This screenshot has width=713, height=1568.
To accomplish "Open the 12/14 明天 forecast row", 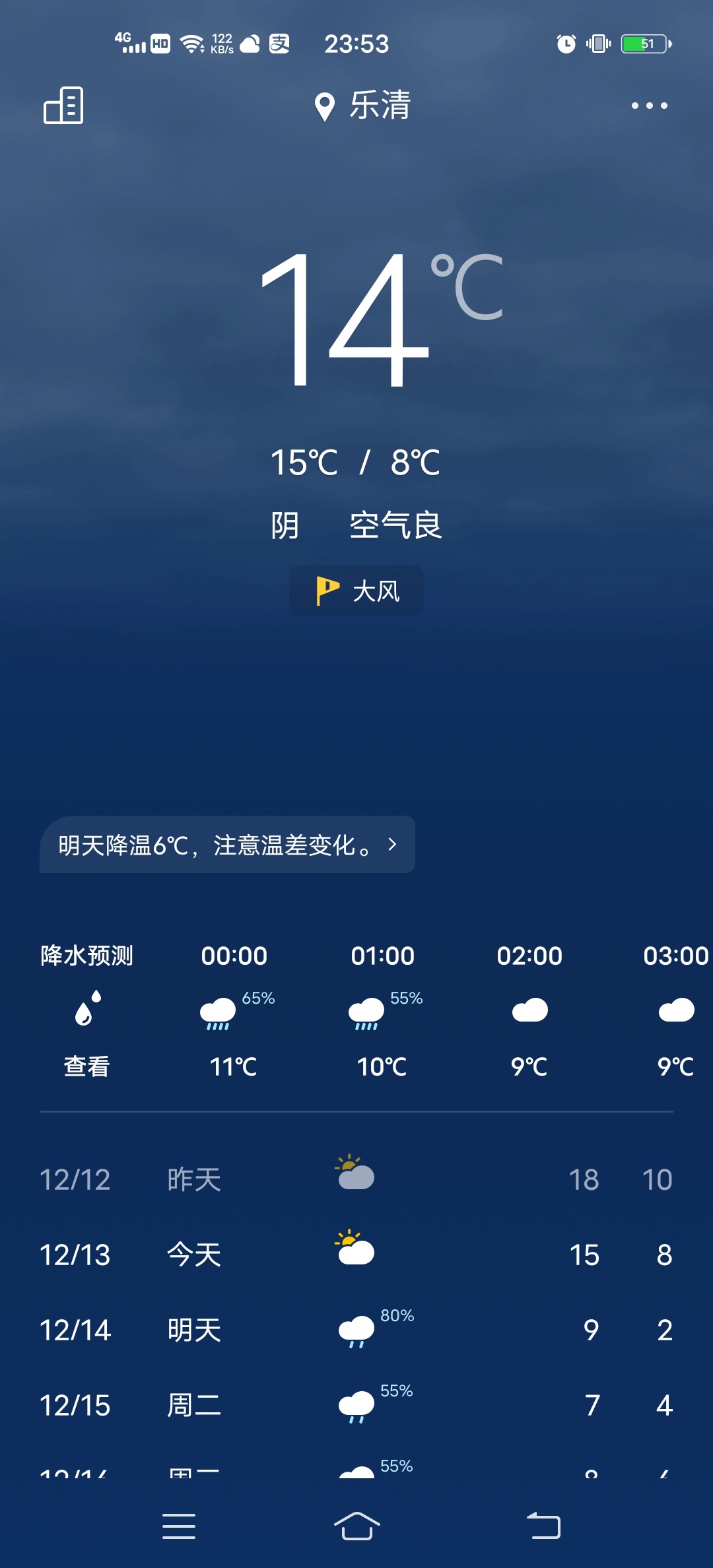I will pos(356,1330).
